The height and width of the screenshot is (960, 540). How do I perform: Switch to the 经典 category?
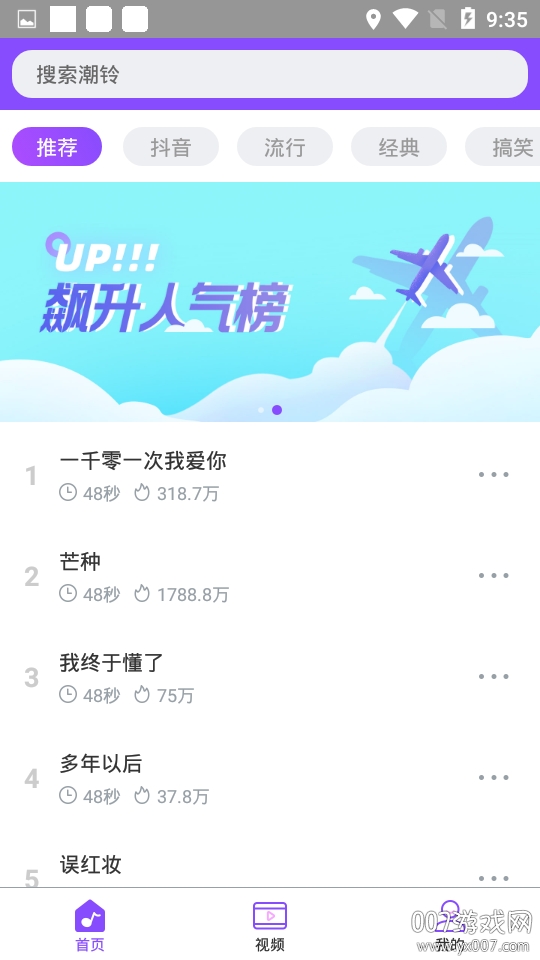[x=399, y=147]
